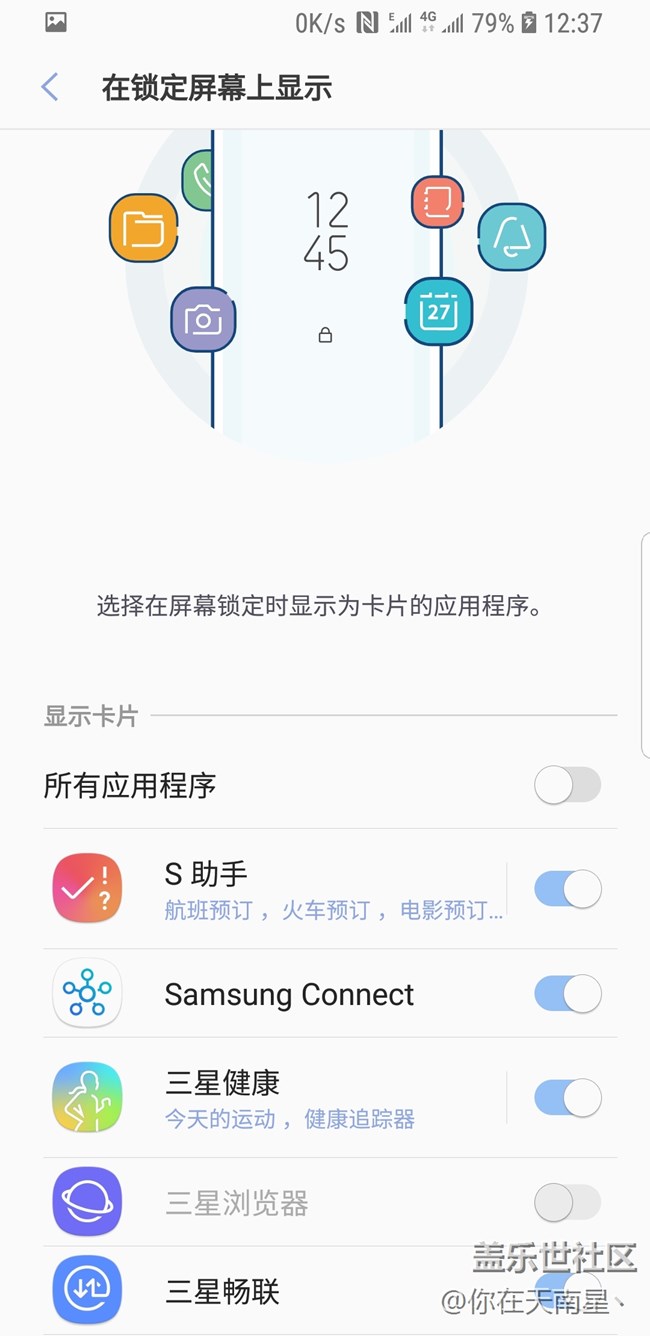Open S 助手 card settings
The height and width of the screenshot is (1336, 650).
click(x=300, y=889)
